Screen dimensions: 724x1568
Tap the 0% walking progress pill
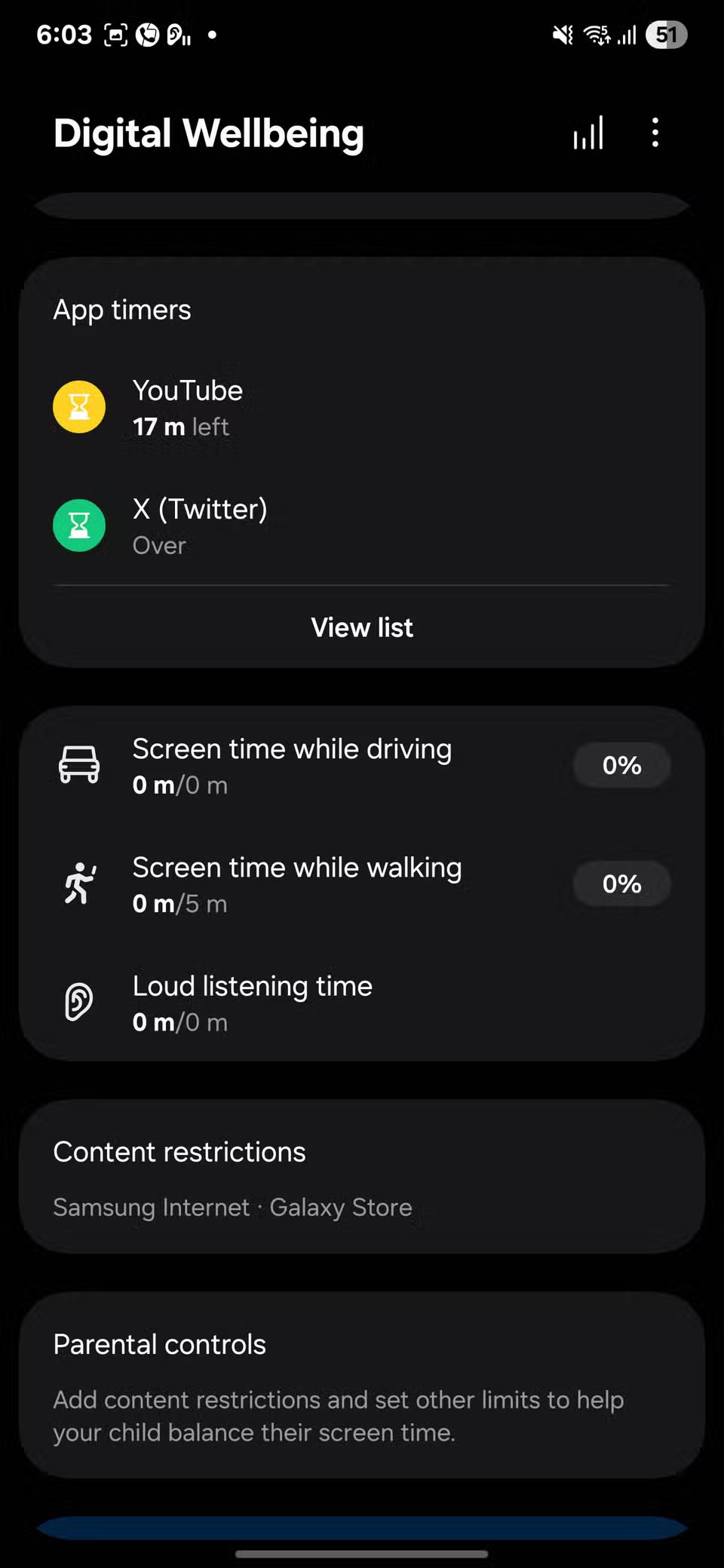(621, 884)
